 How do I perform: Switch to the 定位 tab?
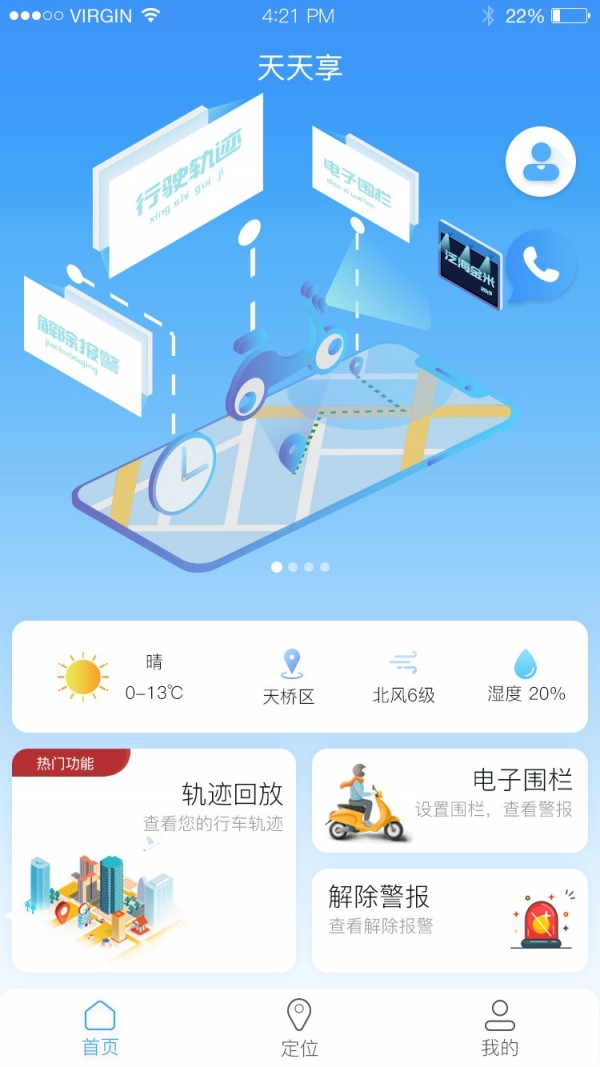[x=299, y=1028]
